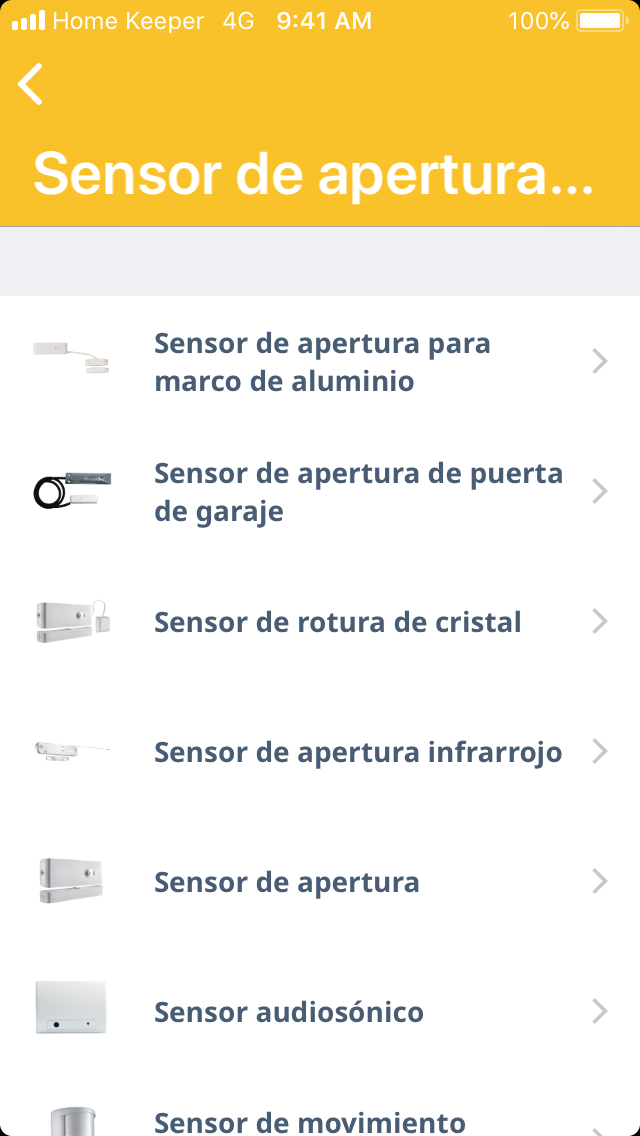Screen dimensions: 640x1136
Task: Open Sensor de apertura para marco de aluminio
Action: 321,362
